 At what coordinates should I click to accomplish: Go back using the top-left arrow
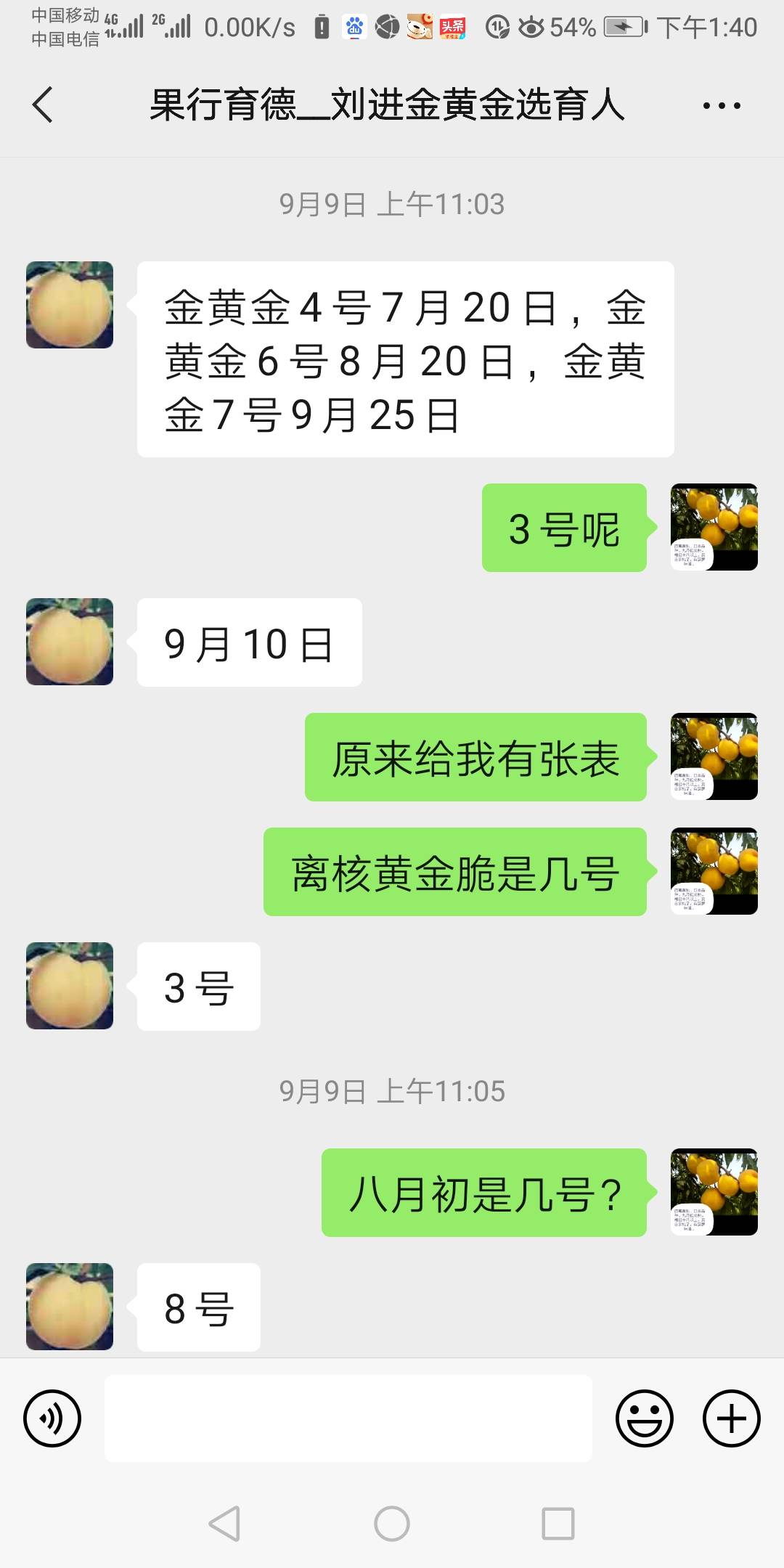43,105
